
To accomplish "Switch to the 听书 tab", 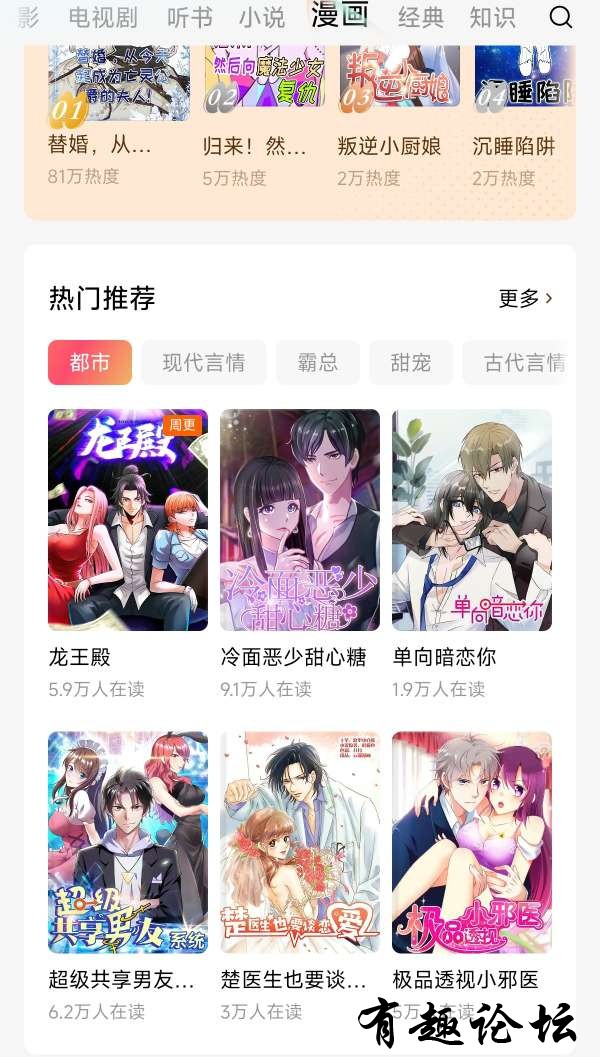I will tap(189, 17).
